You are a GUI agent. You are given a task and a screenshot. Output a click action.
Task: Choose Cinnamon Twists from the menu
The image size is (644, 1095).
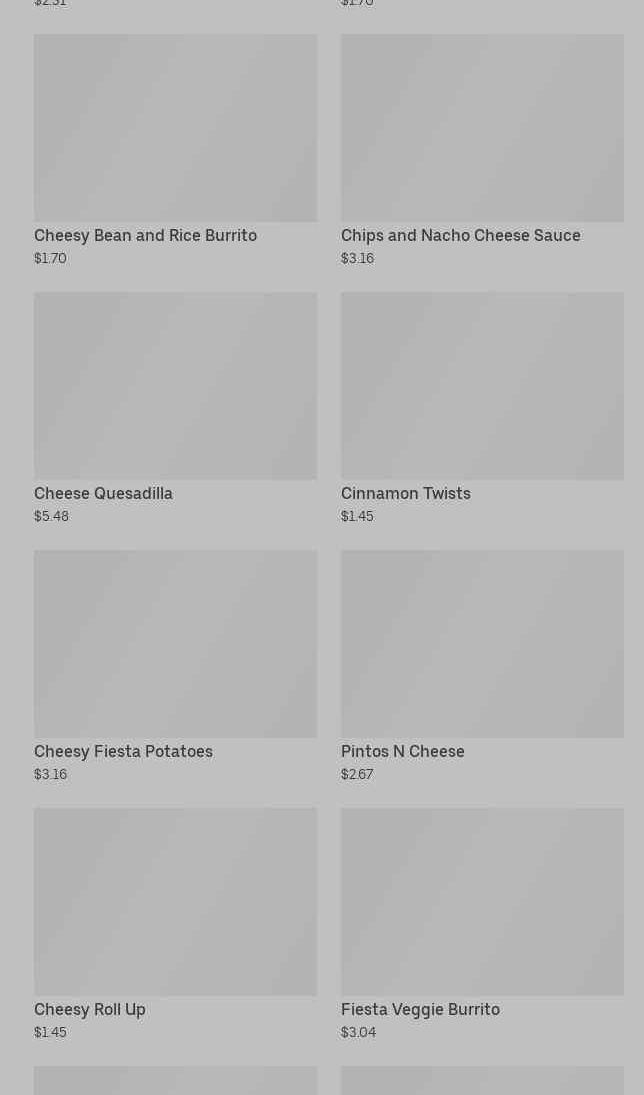[x=482, y=408]
